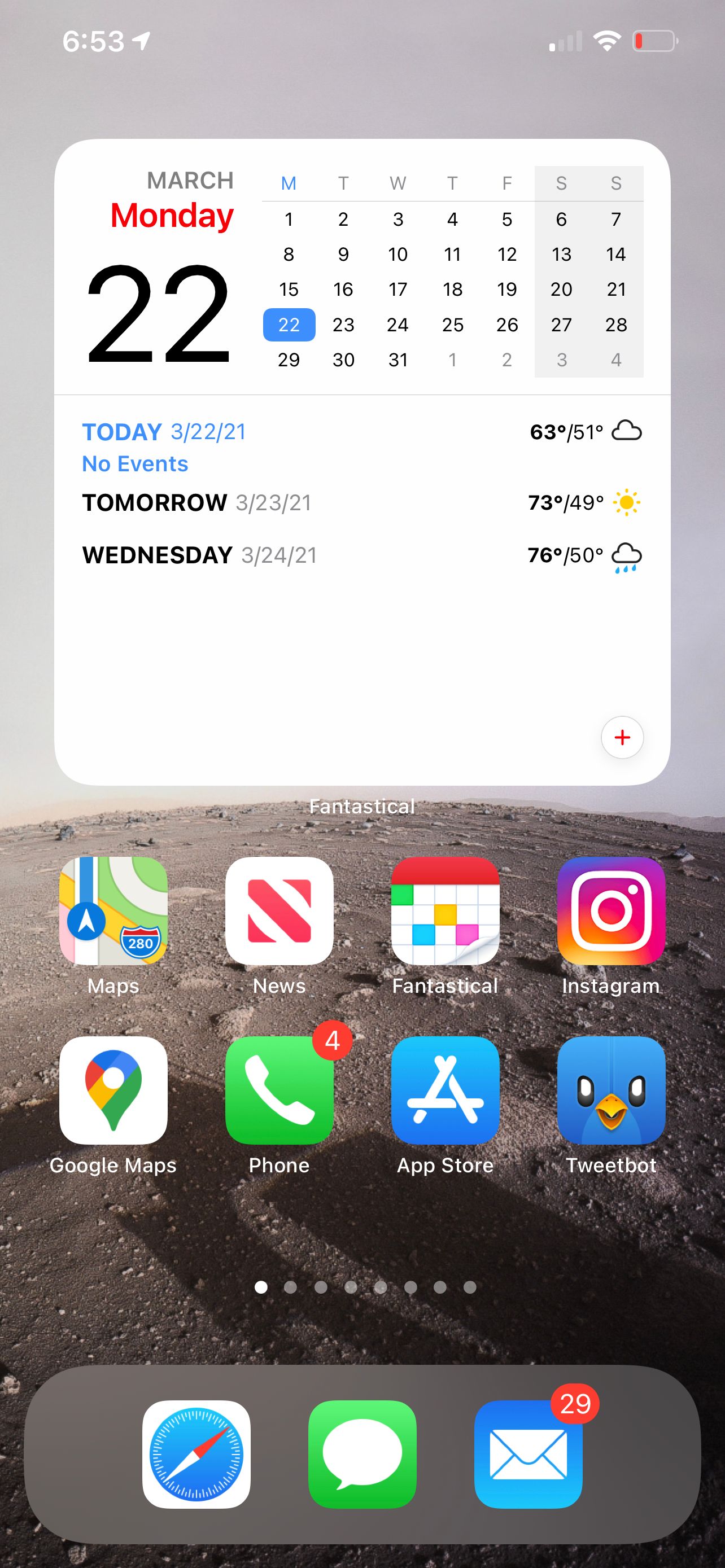
Task: Launch Tweetbot
Action: coord(610,1090)
